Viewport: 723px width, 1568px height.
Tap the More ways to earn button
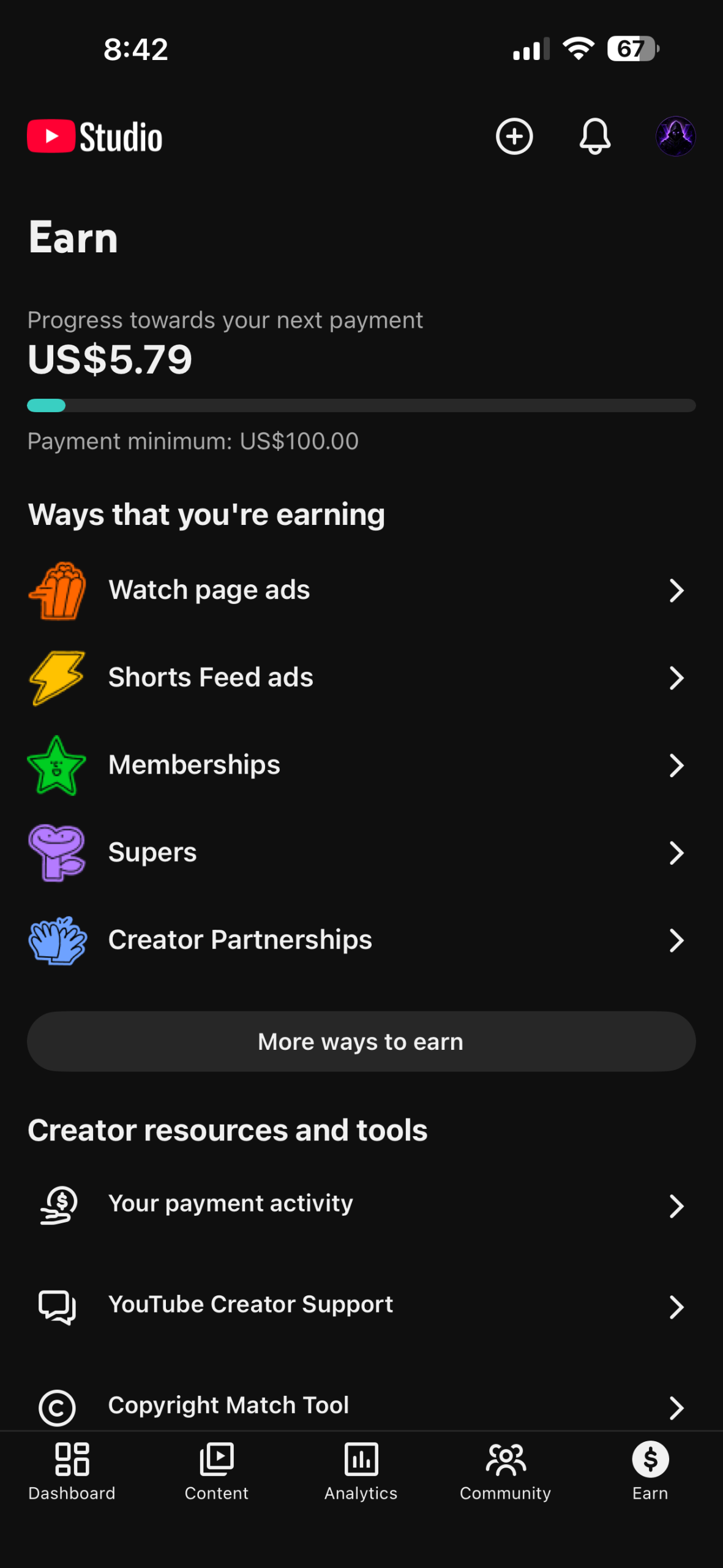361,1041
